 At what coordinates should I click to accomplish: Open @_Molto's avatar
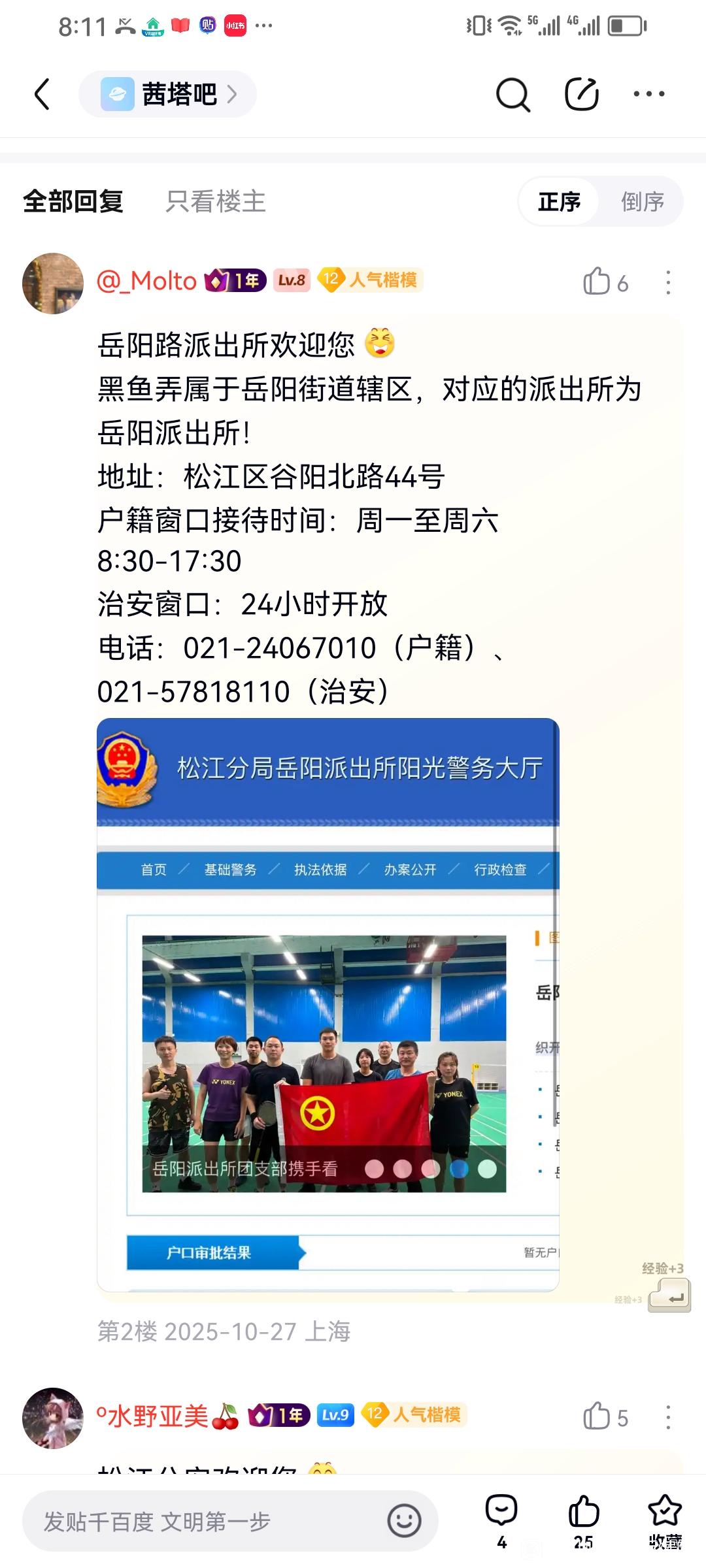coord(53,284)
